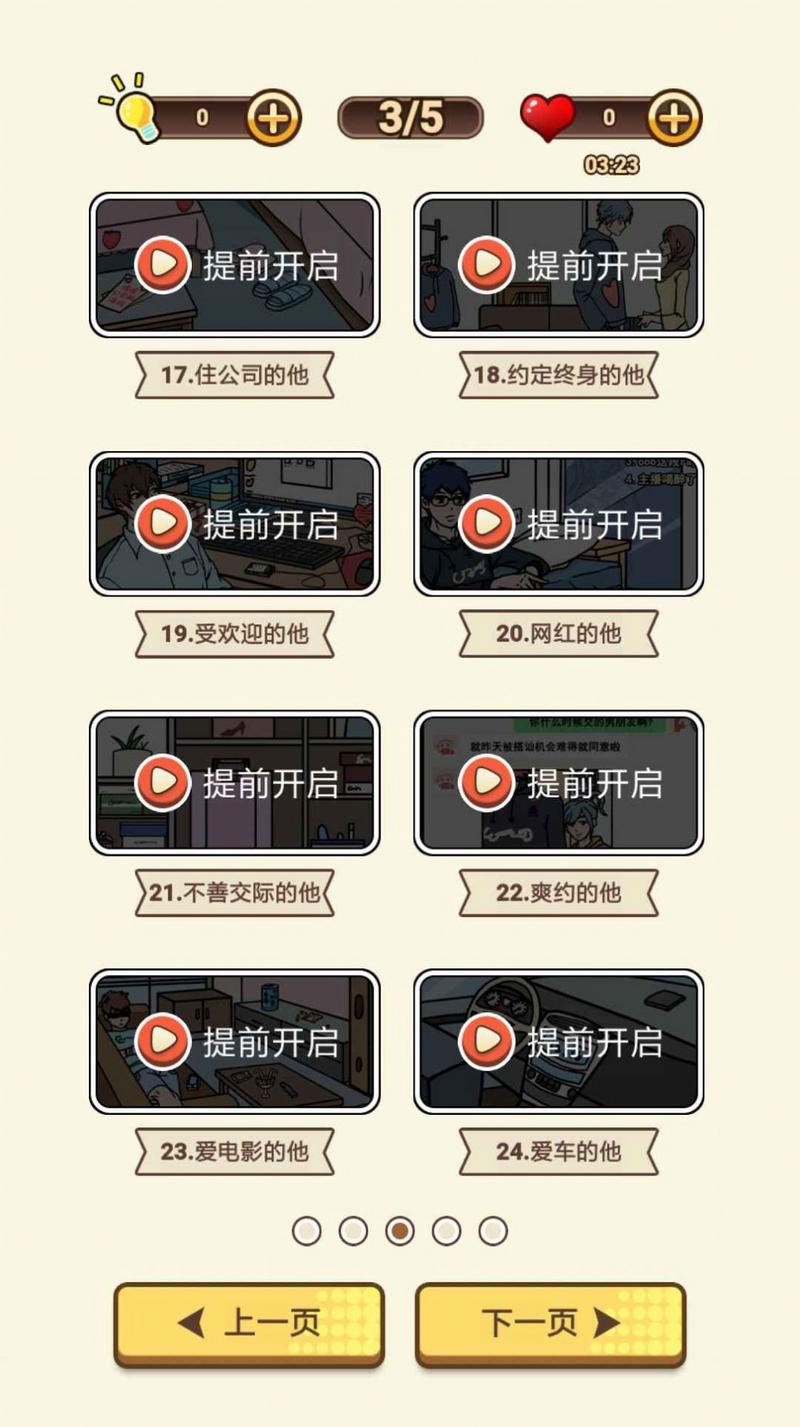Open level 20.网红的他 card
Screen dimensions: 800x1427
(558, 523)
